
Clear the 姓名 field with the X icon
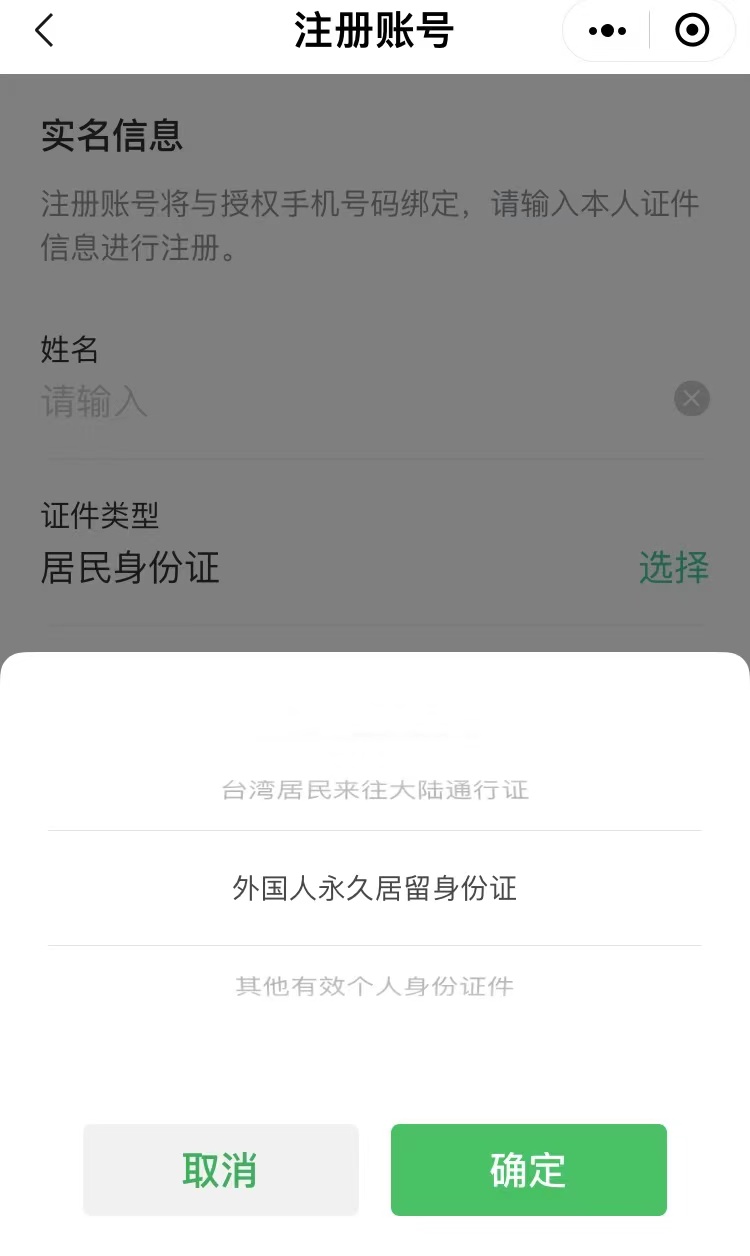point(691,399)
